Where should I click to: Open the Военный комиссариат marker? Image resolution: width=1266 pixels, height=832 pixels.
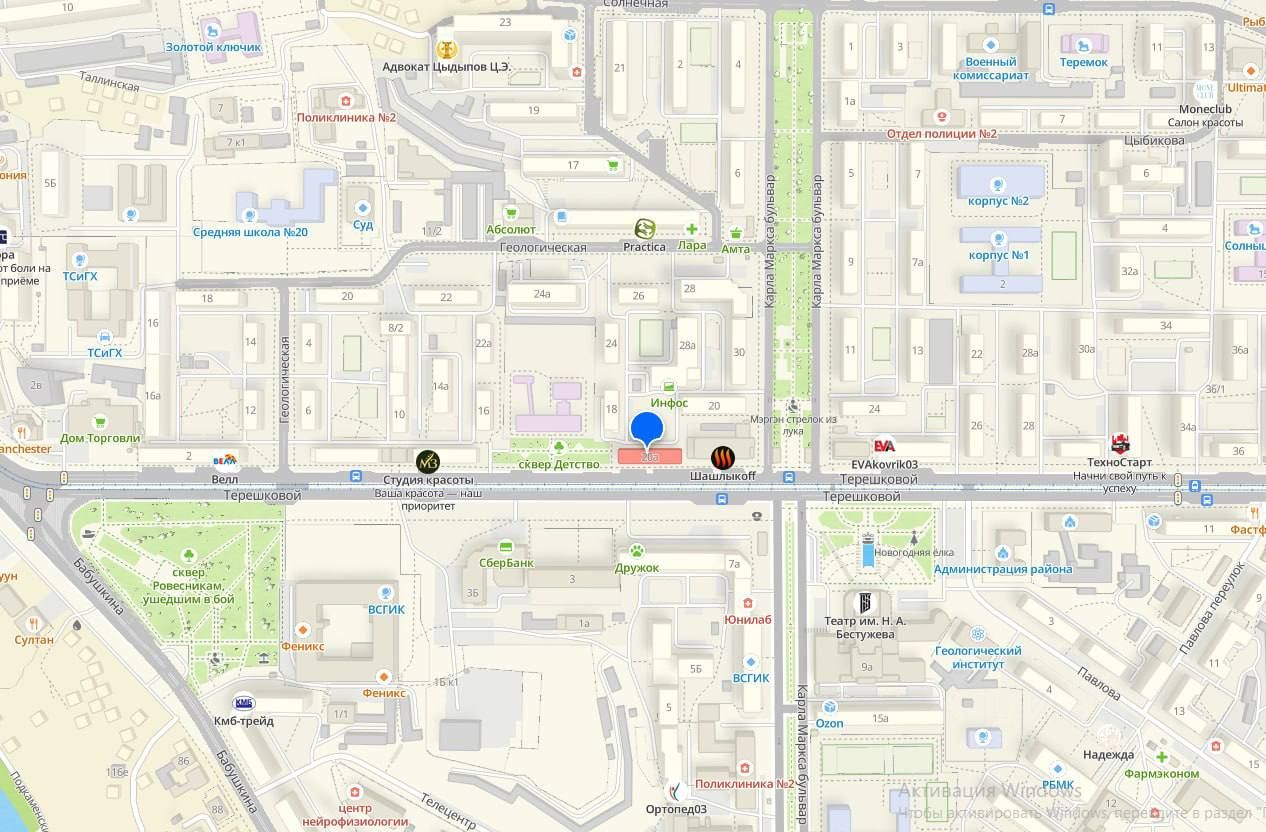[x=991, y=45]
